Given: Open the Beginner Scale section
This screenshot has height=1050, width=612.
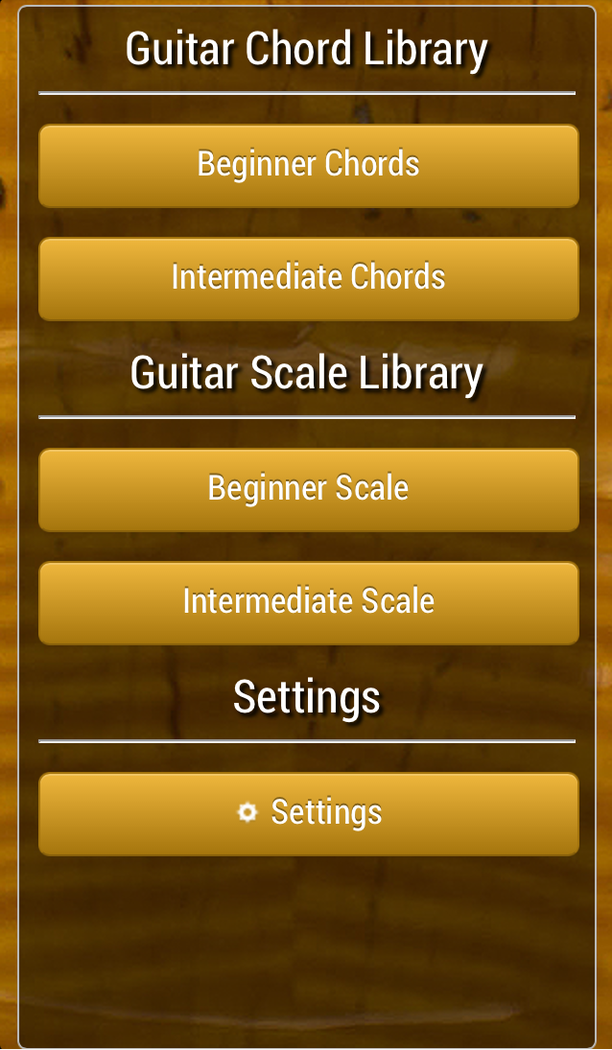Looking at the screenshot, I should pos(308,489).
